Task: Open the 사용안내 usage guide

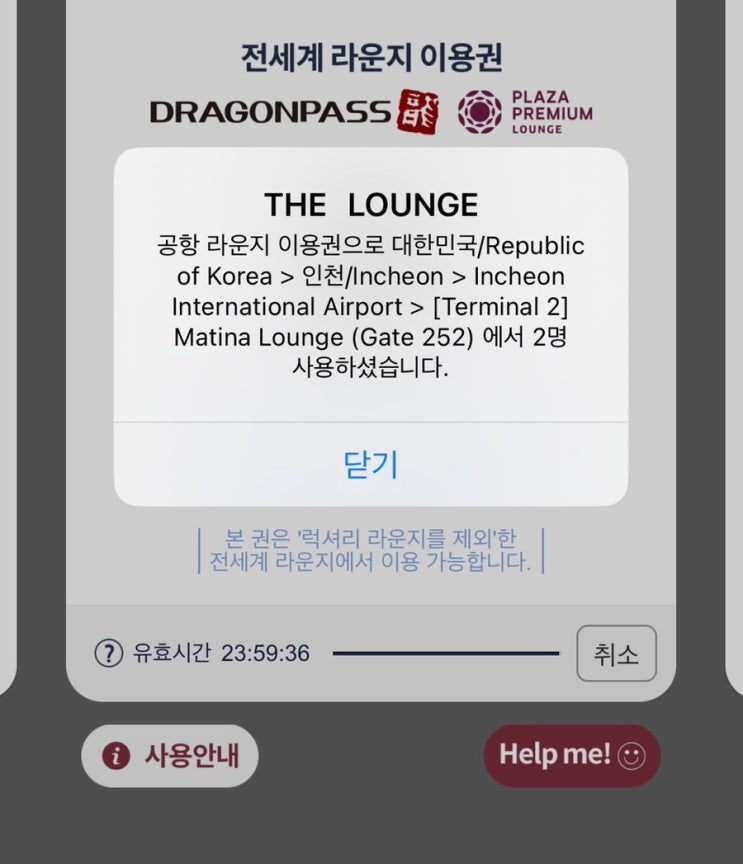Action: tap(170, 757)
